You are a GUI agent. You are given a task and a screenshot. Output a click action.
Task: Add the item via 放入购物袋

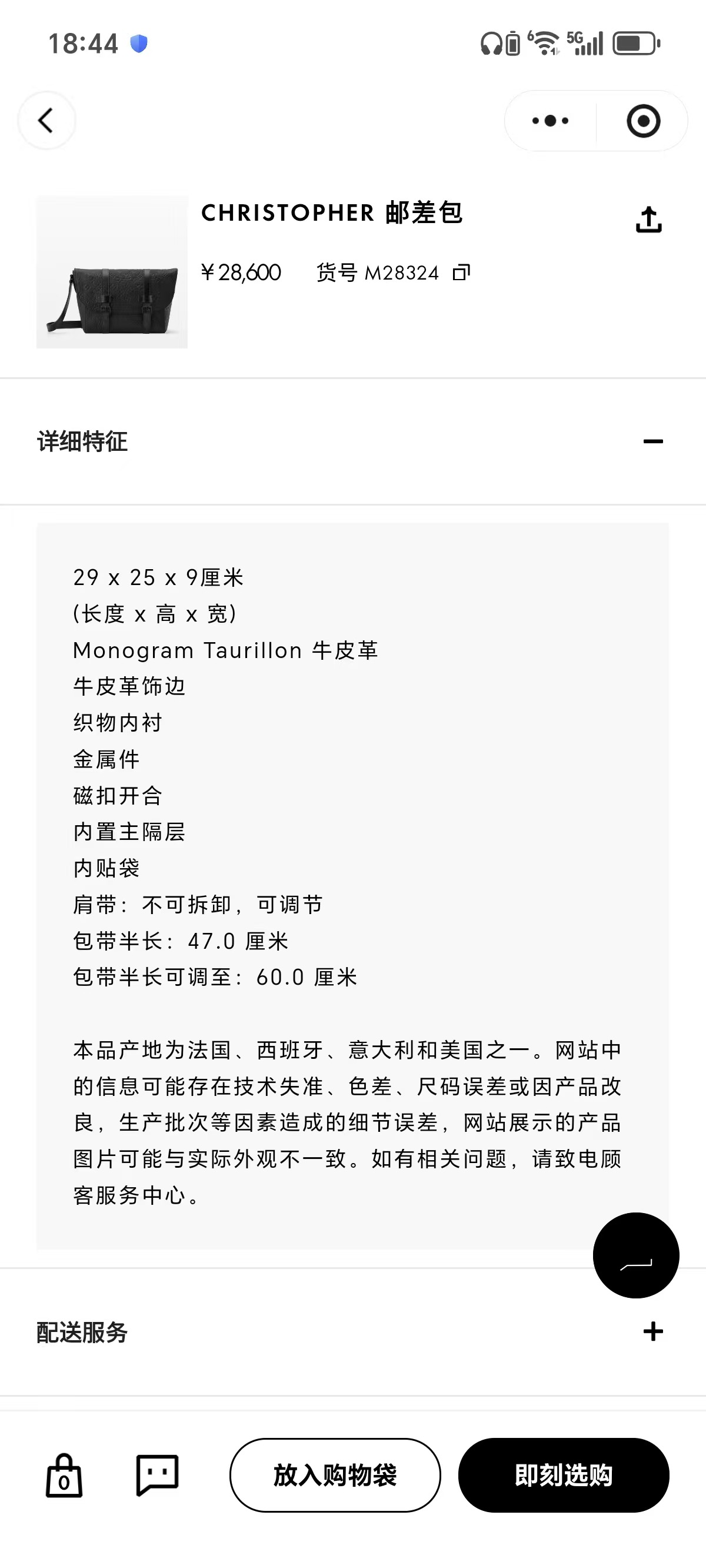335,1476
